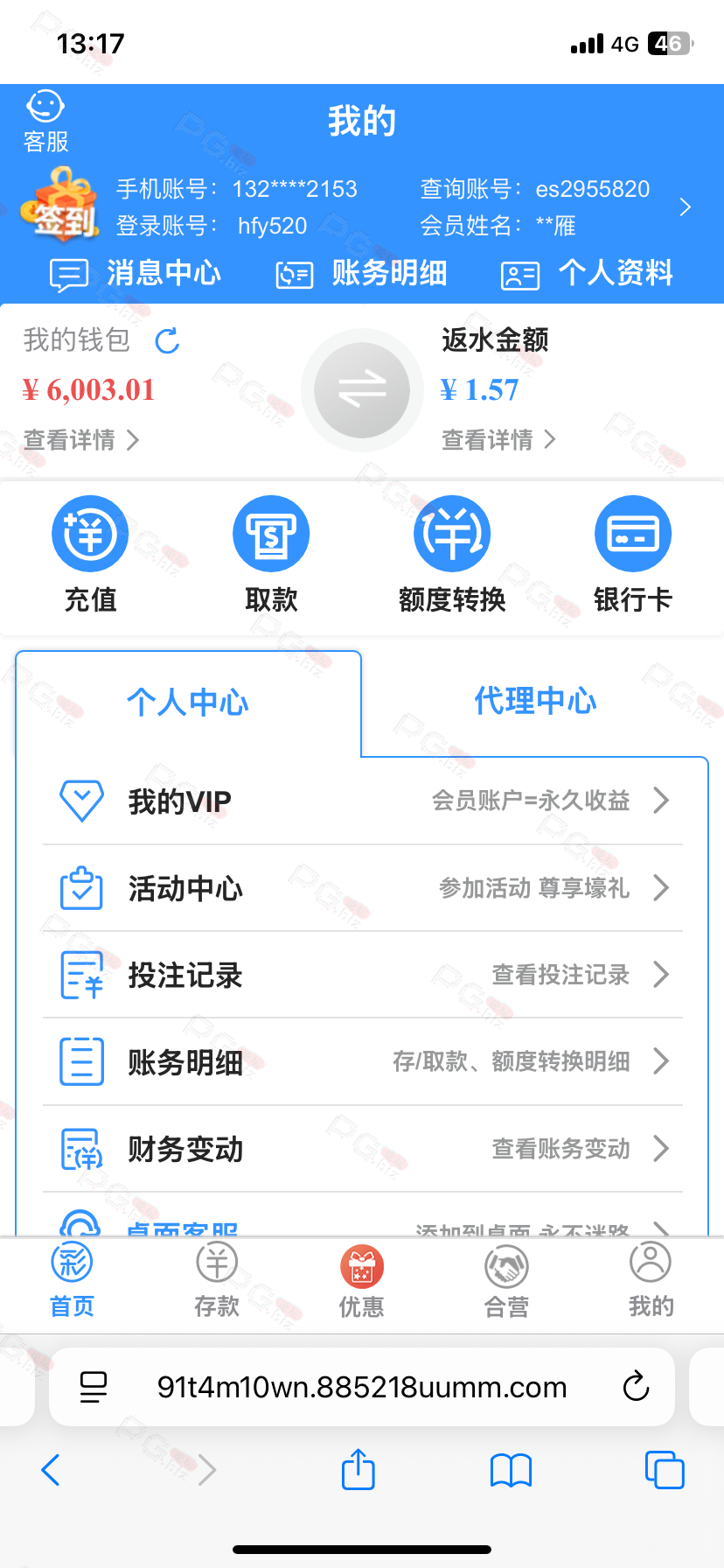
Task: Open the 活动中心 row
Action: pyautogui.click(x=362, y=888)
